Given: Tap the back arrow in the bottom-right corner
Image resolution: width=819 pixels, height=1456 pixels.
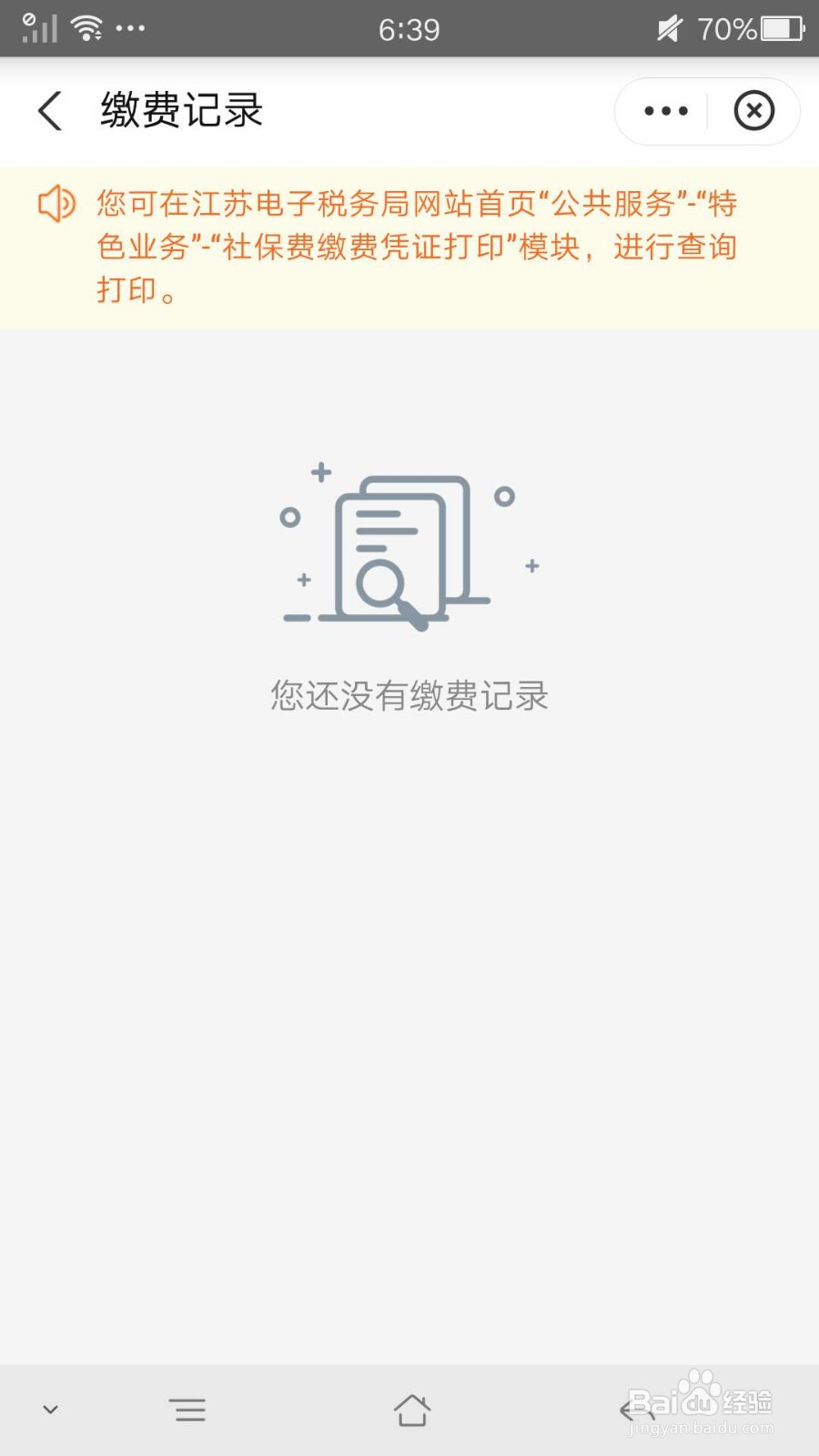Looking at the screenshot, I should 634,1410.
